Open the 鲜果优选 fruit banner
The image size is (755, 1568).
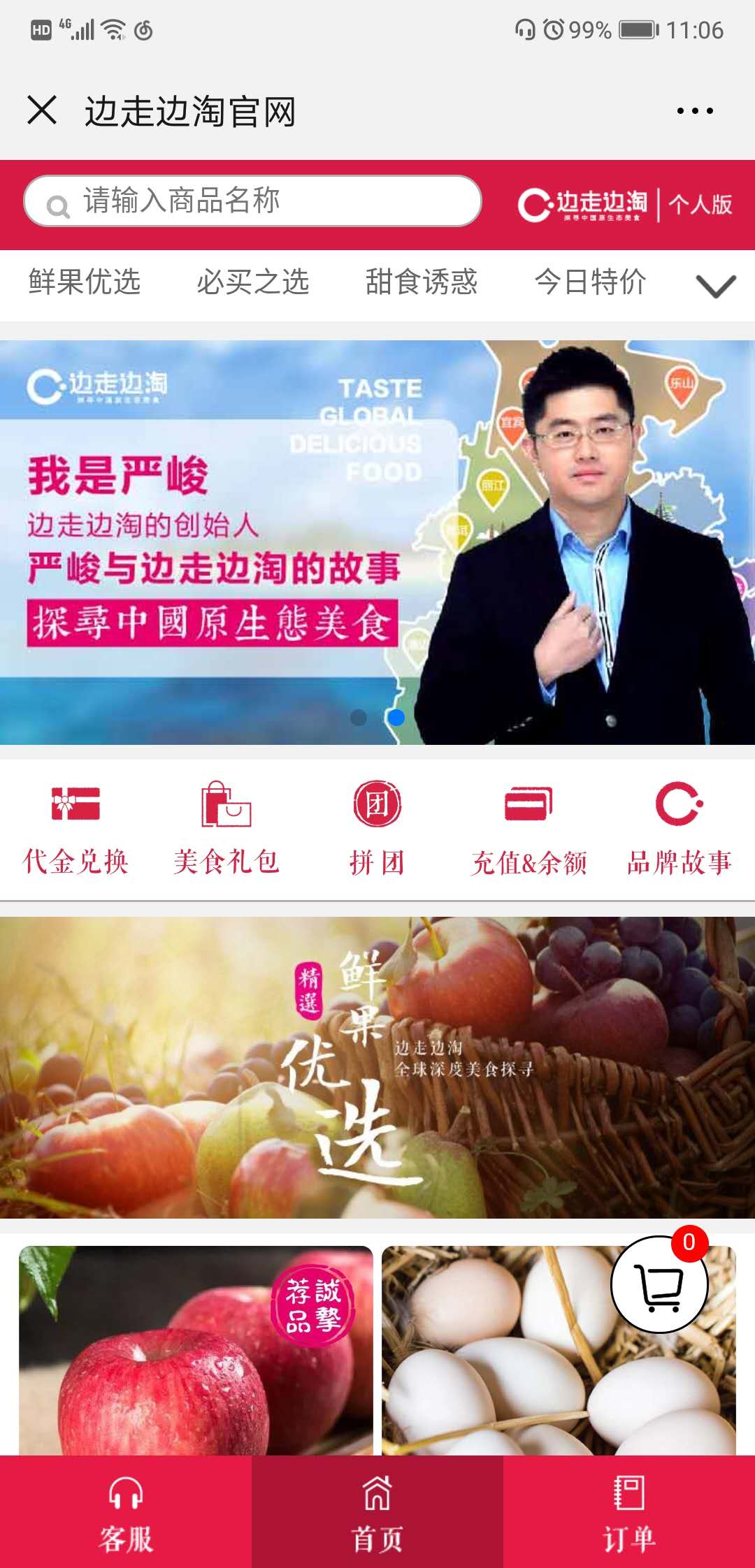pyautogui.click(x=377, y=1067)
